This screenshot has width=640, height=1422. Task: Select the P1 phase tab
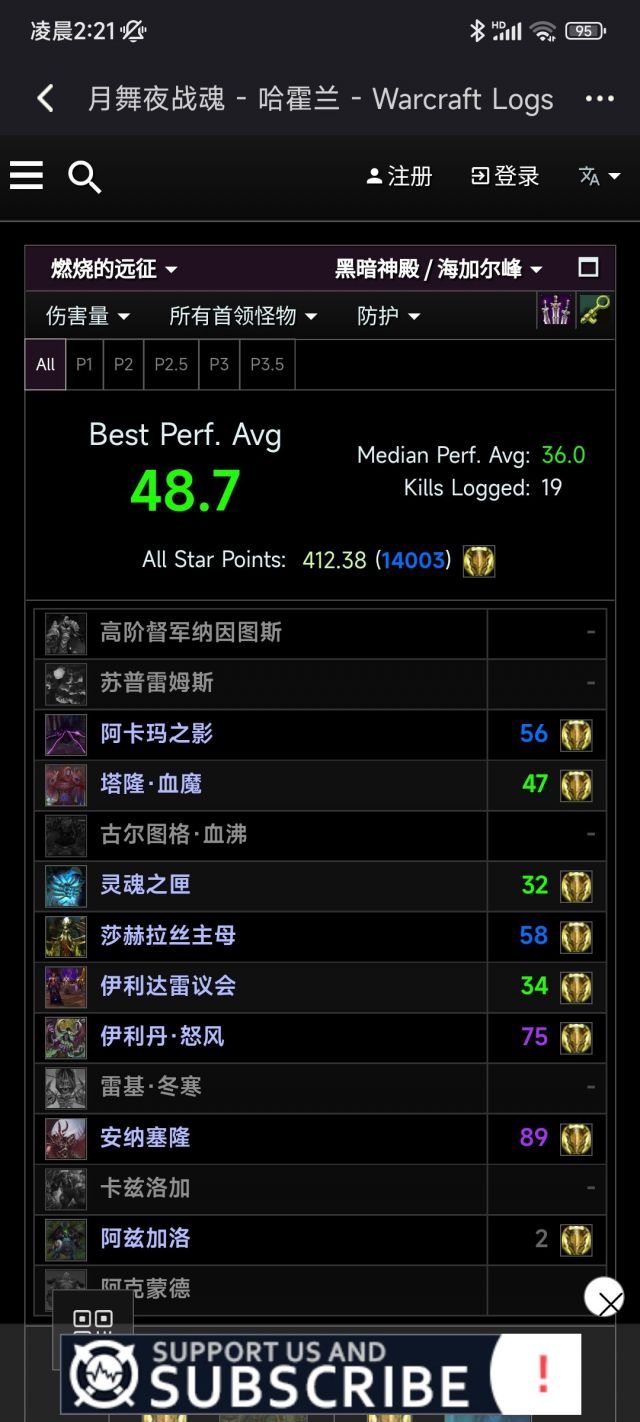coord(84,364)
